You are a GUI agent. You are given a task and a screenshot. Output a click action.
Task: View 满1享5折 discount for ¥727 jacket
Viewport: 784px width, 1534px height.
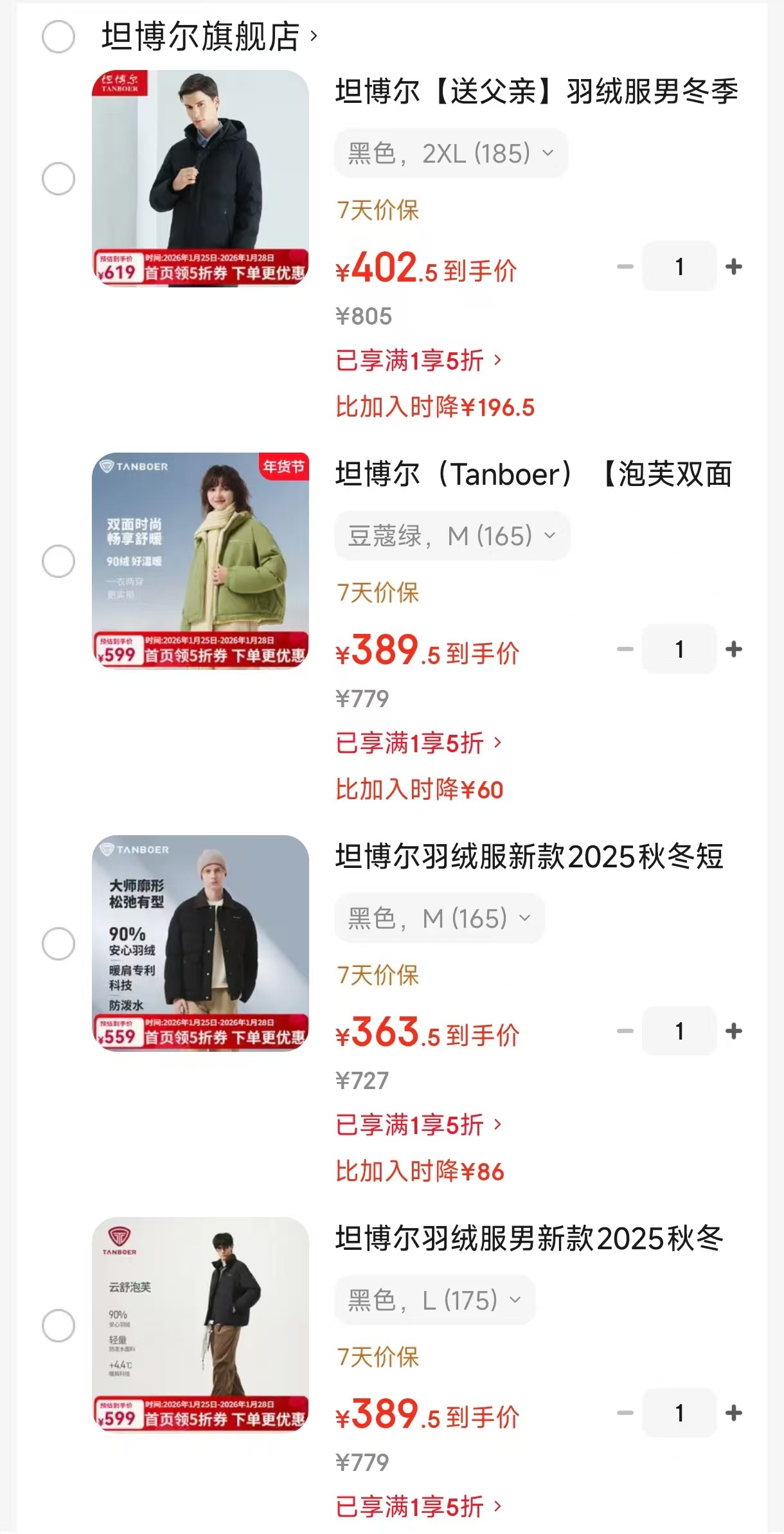click(418, 1125)
